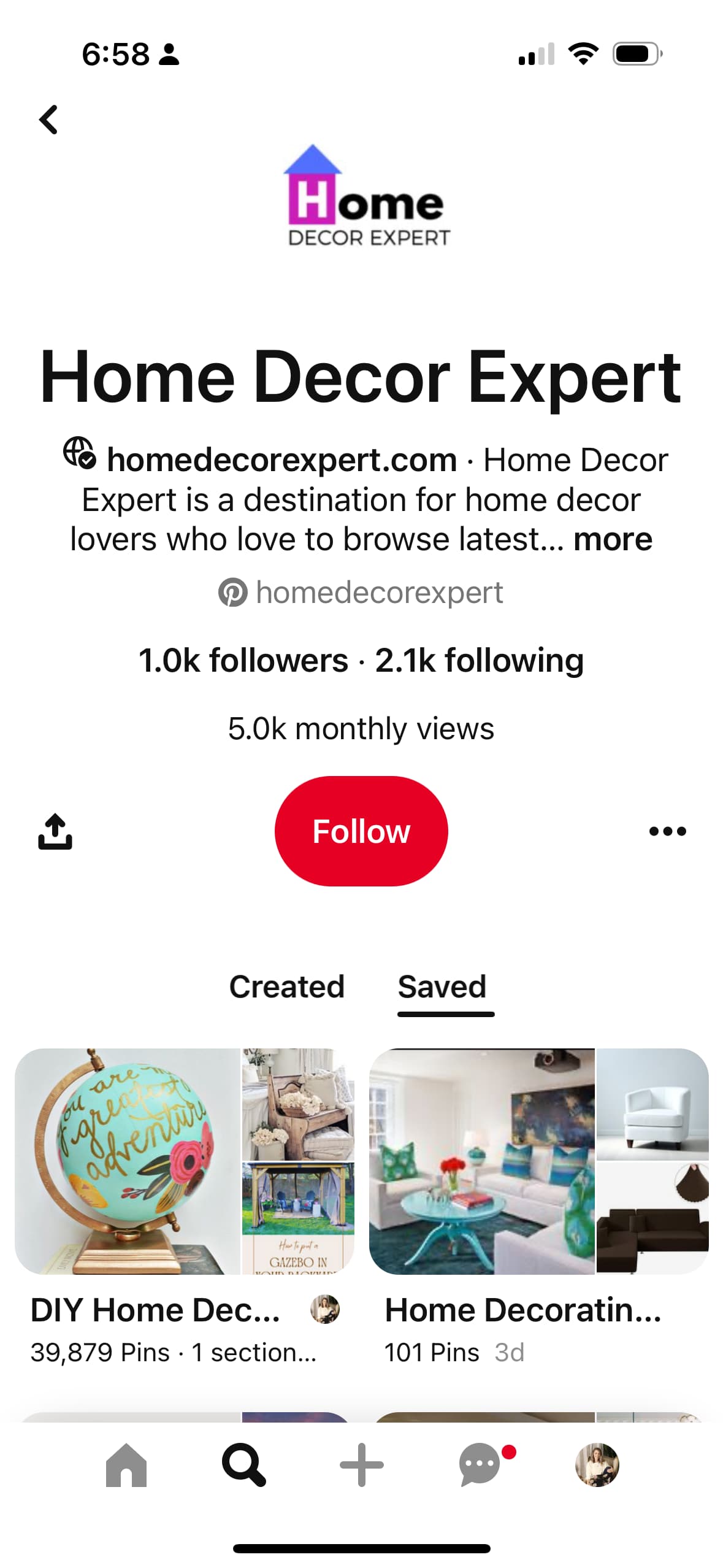Share this profile
Viewport: 723px width, 1568px height.
click(x=55, y=831)
